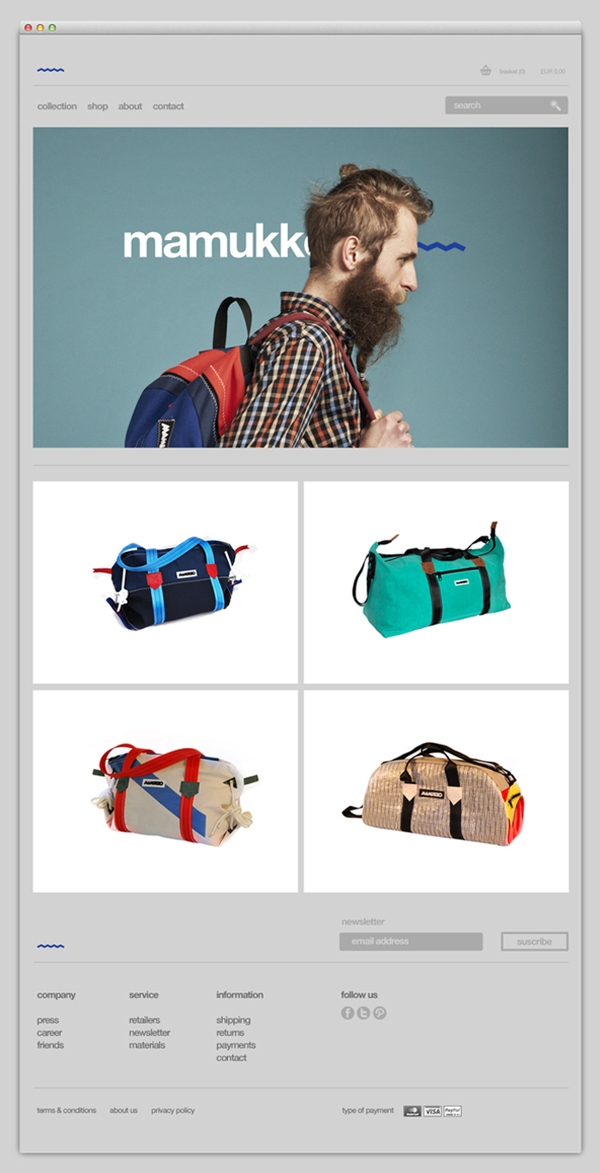Viewport: 600px width, 1173px height.
Task: Focus the newsletter email address field
Action: point(411,942)
